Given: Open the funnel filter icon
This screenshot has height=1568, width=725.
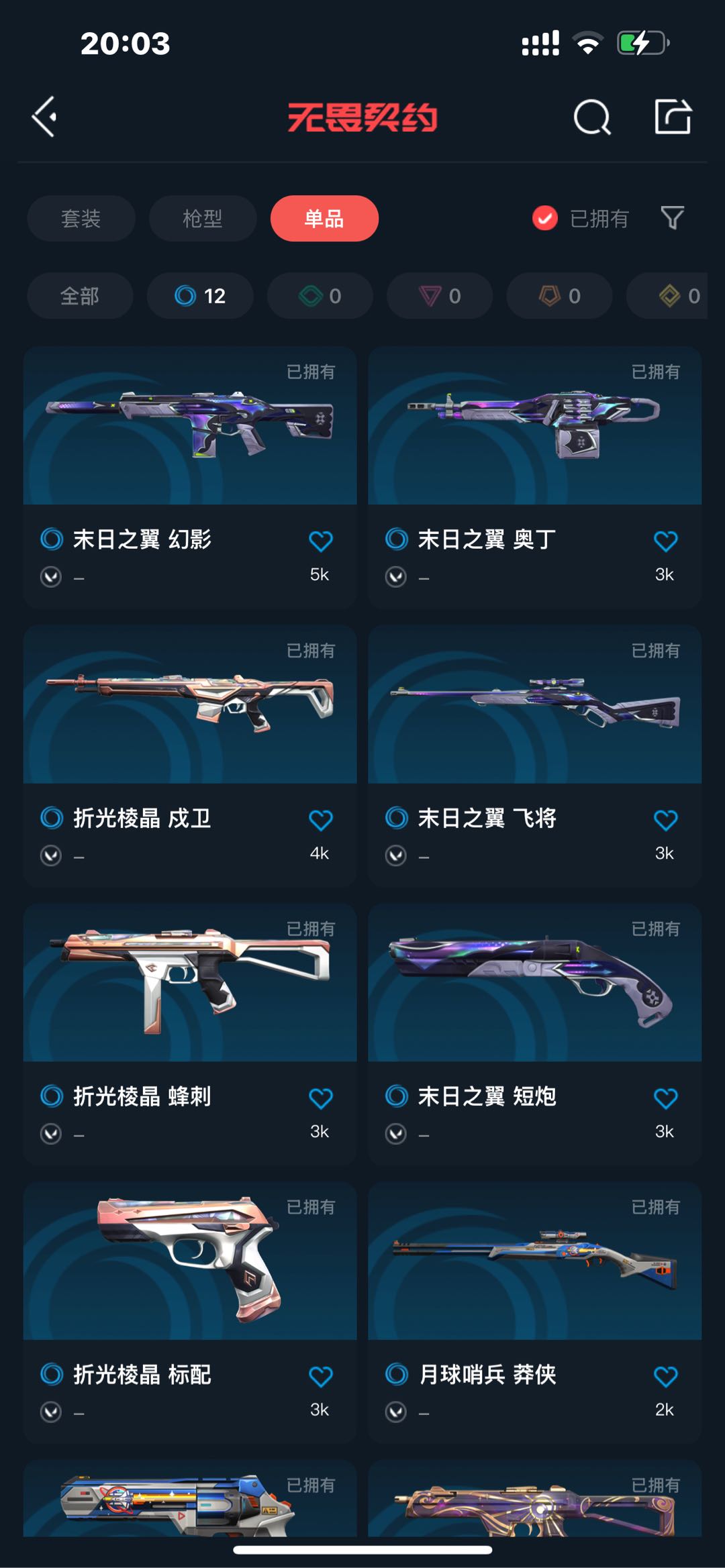Looking at the screenshot, I should point(673,218).
